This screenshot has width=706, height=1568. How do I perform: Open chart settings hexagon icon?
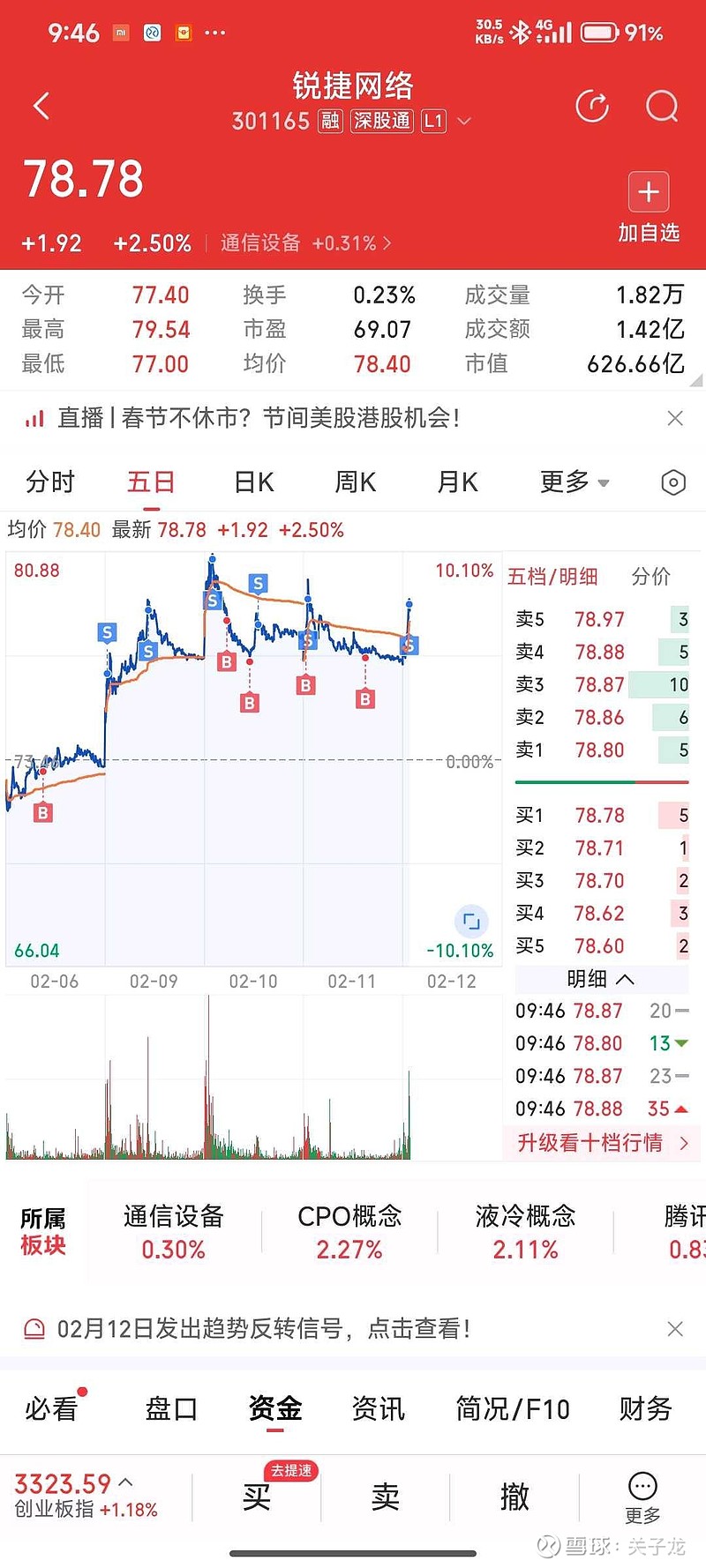point(673,482)
